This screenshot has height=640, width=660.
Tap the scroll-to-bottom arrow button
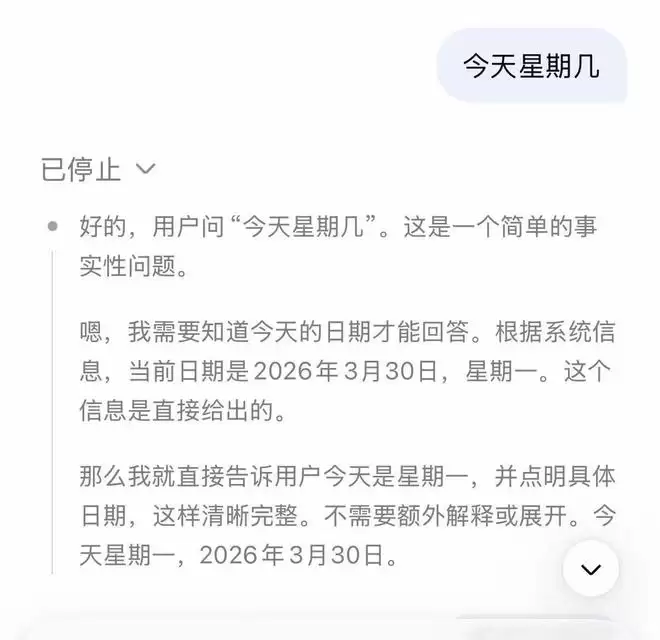tap(590, 569)
